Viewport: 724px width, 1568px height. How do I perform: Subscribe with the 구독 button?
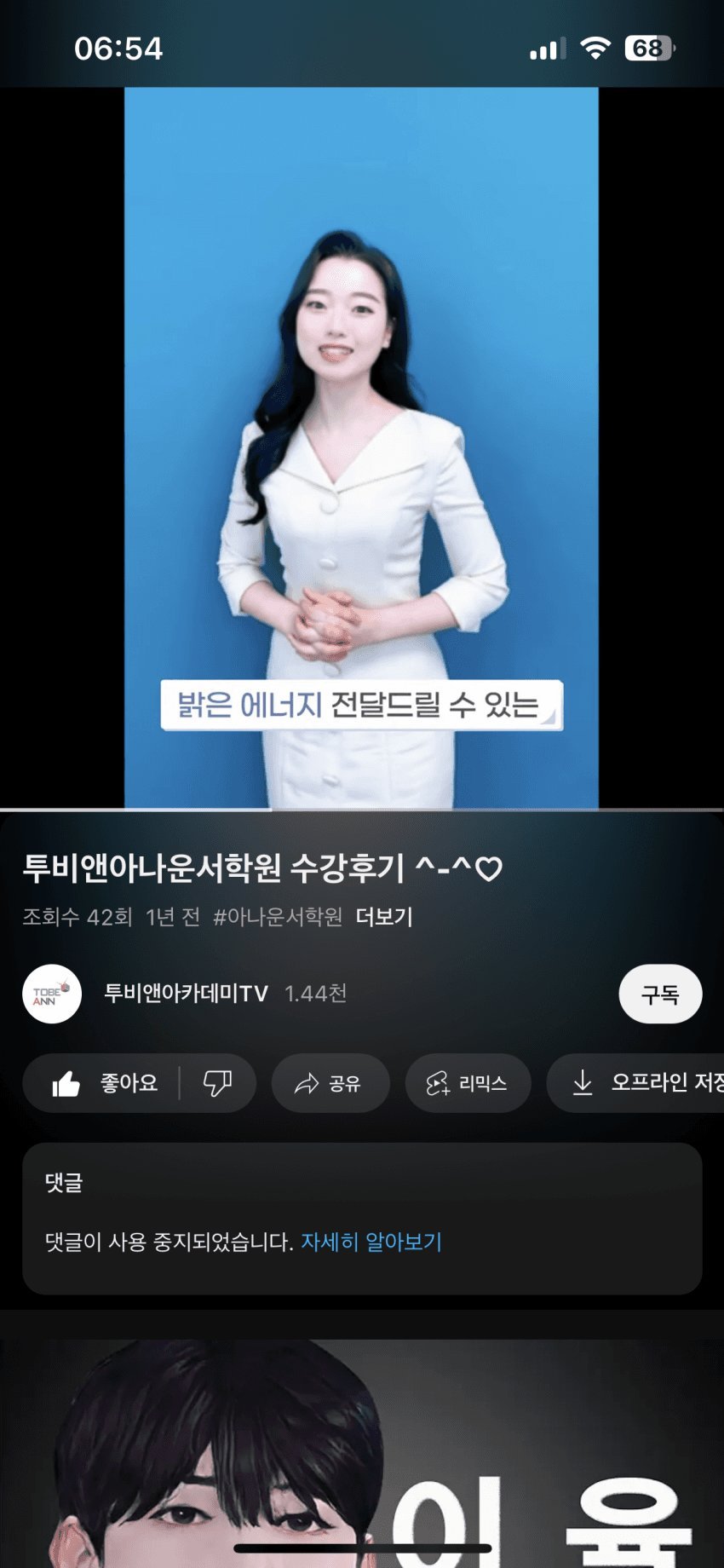tap(660, 994)
